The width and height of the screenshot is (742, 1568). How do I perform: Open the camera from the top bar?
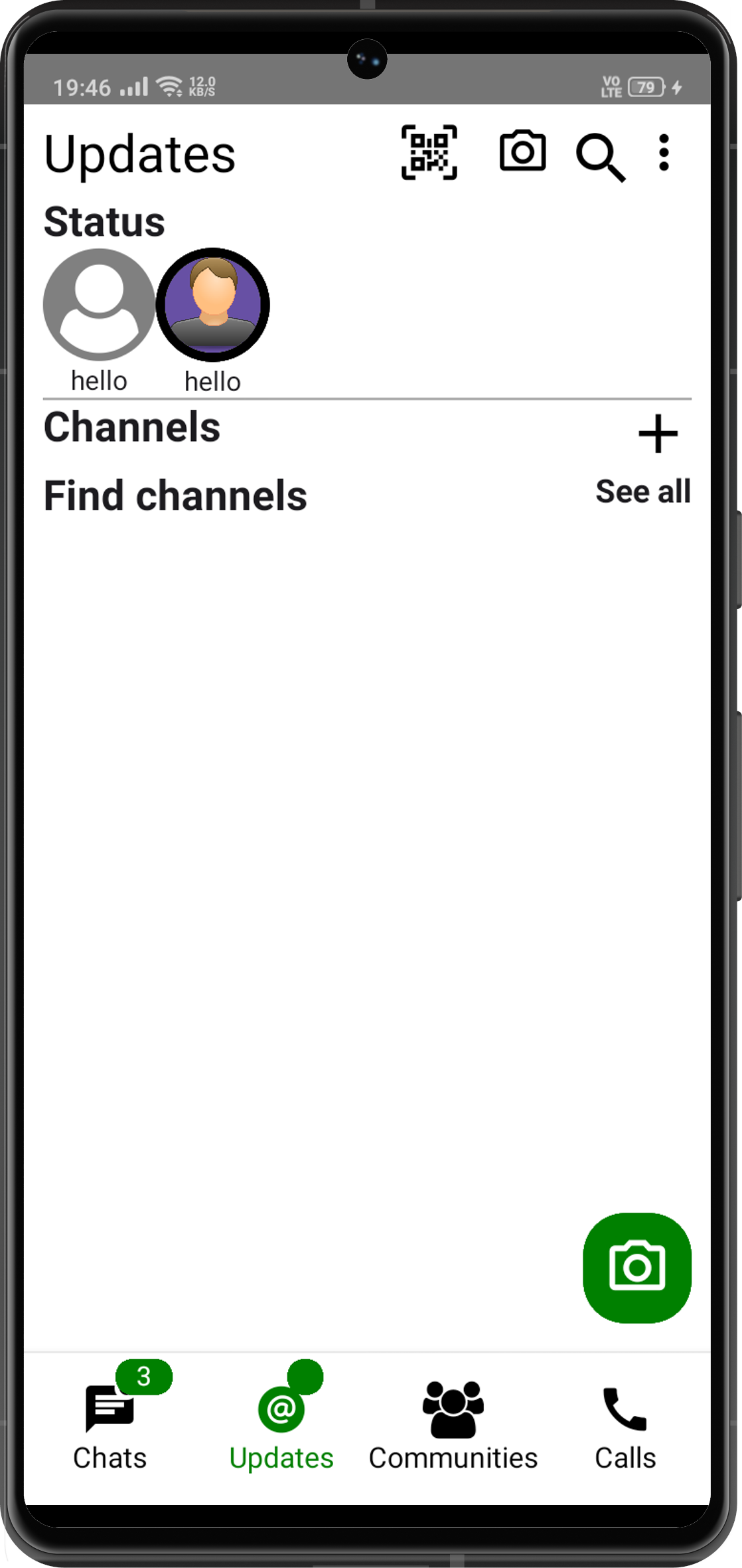coord(522,151)
